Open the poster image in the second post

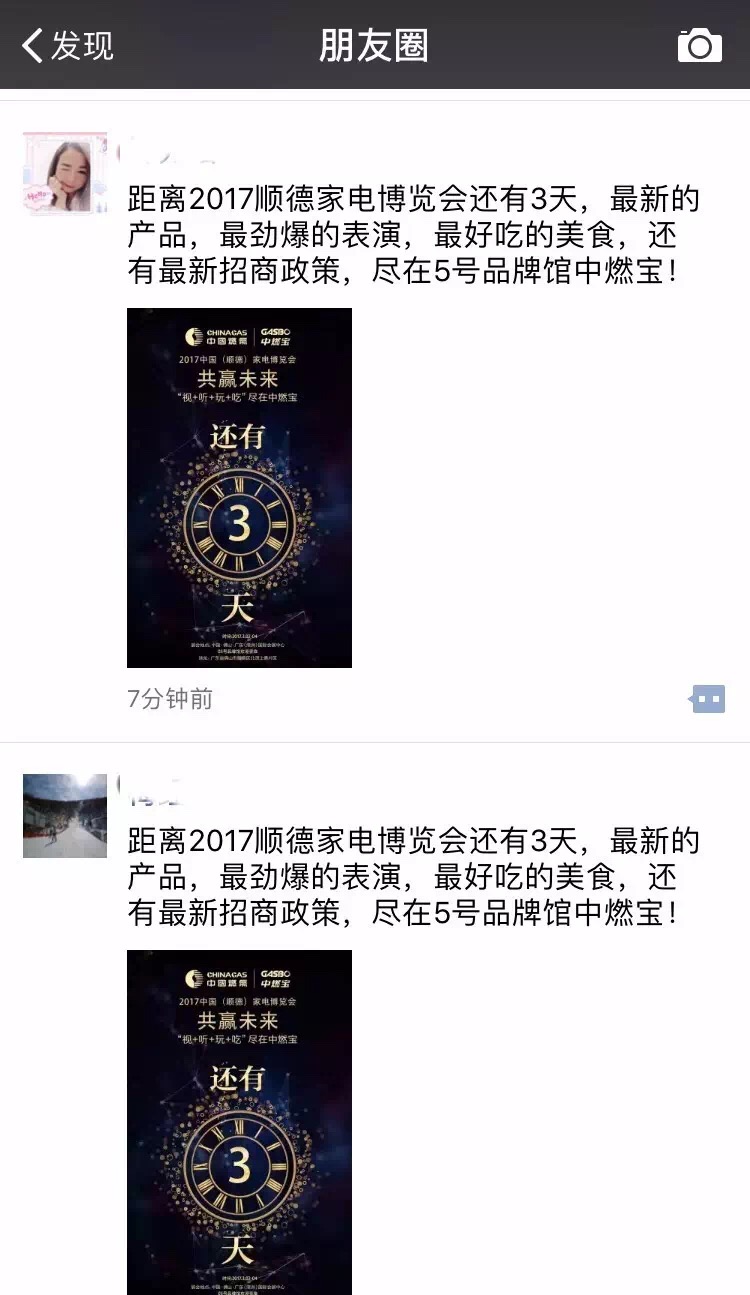[x=239, y=1122]
